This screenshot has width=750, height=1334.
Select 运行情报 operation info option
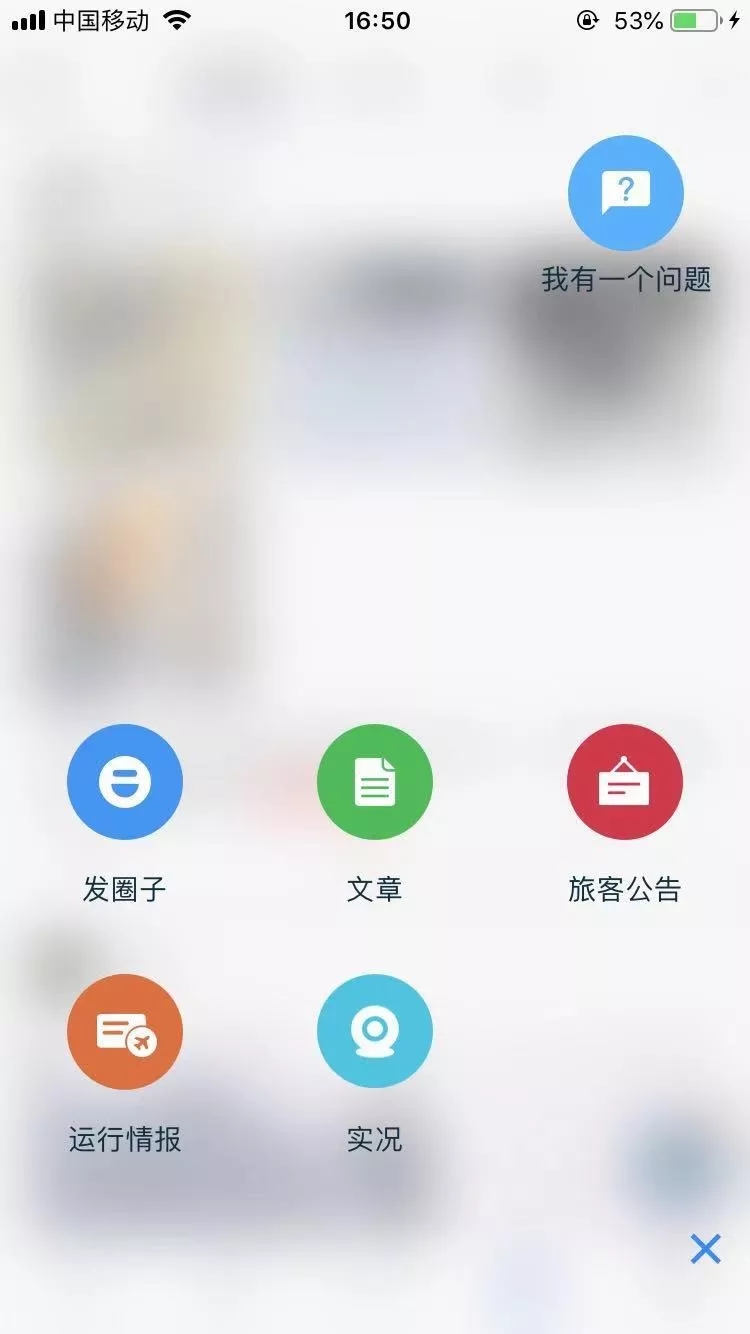point(125,1033)
